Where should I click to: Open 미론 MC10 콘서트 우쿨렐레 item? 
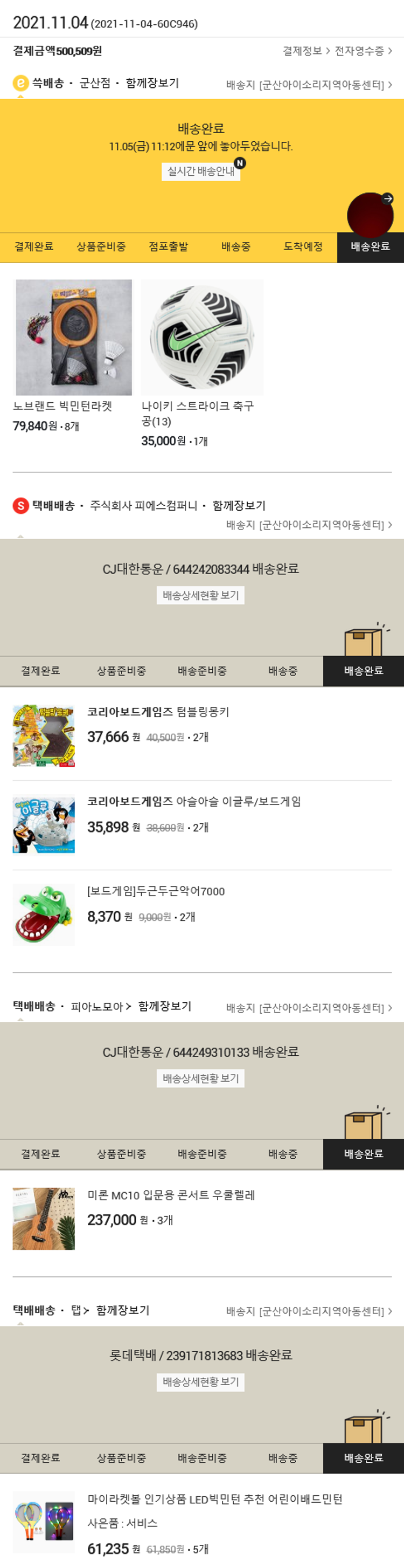tap(170, 1195)
